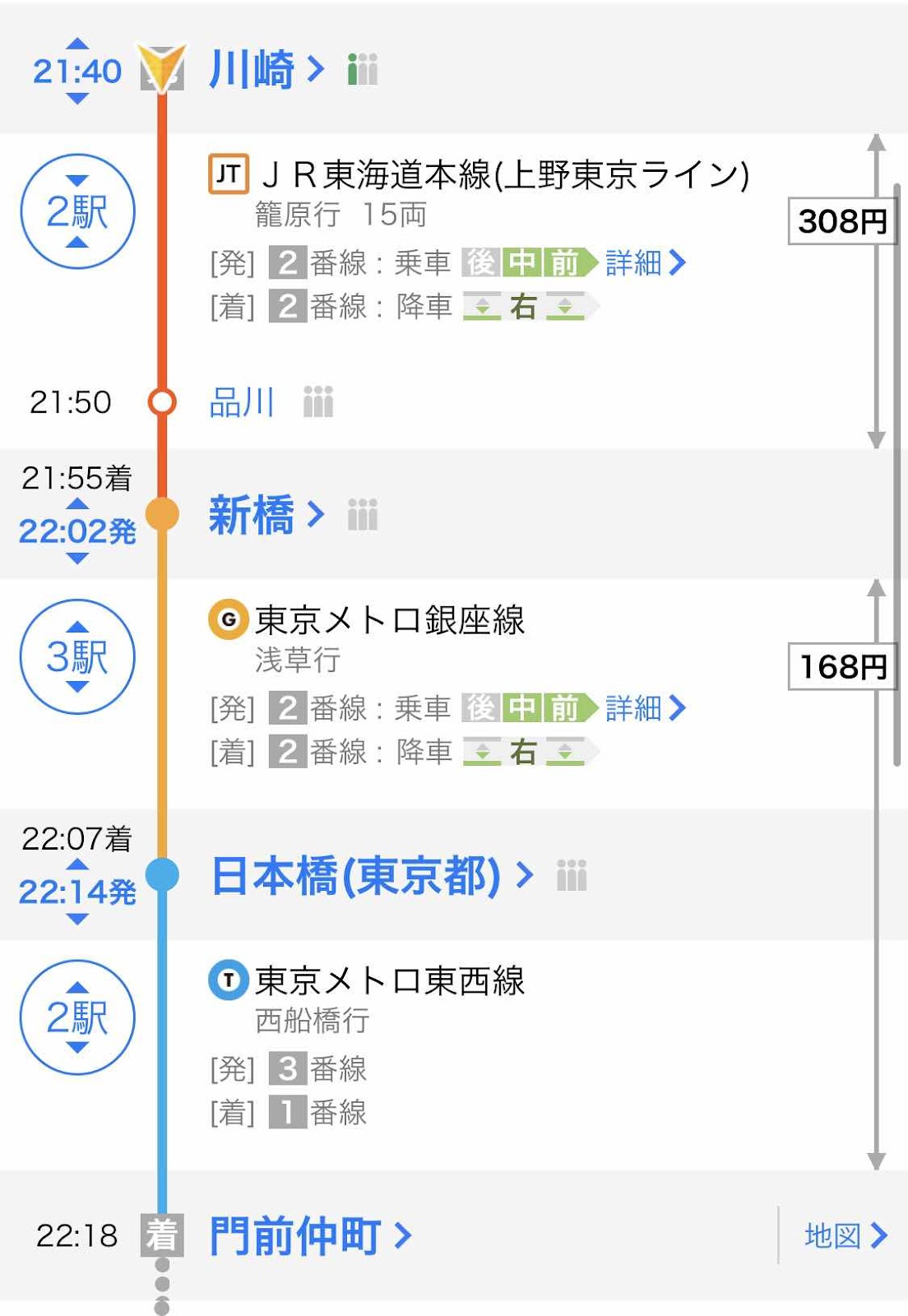Expand the 2駅 stops on JR東海道本線
The height and width of the screenshot is (1316, 908).
[x=77, y=211]
